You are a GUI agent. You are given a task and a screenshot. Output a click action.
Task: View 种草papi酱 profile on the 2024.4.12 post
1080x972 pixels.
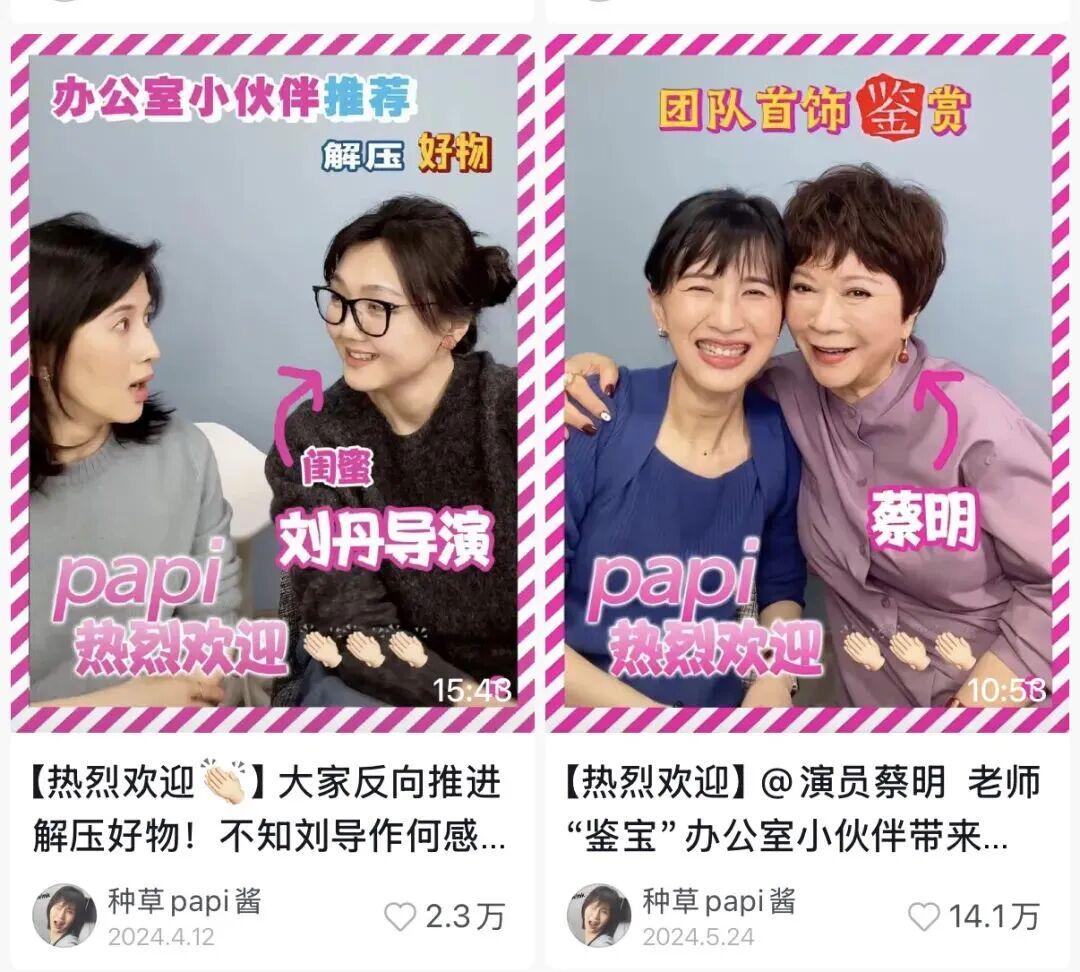coord(65,916)
